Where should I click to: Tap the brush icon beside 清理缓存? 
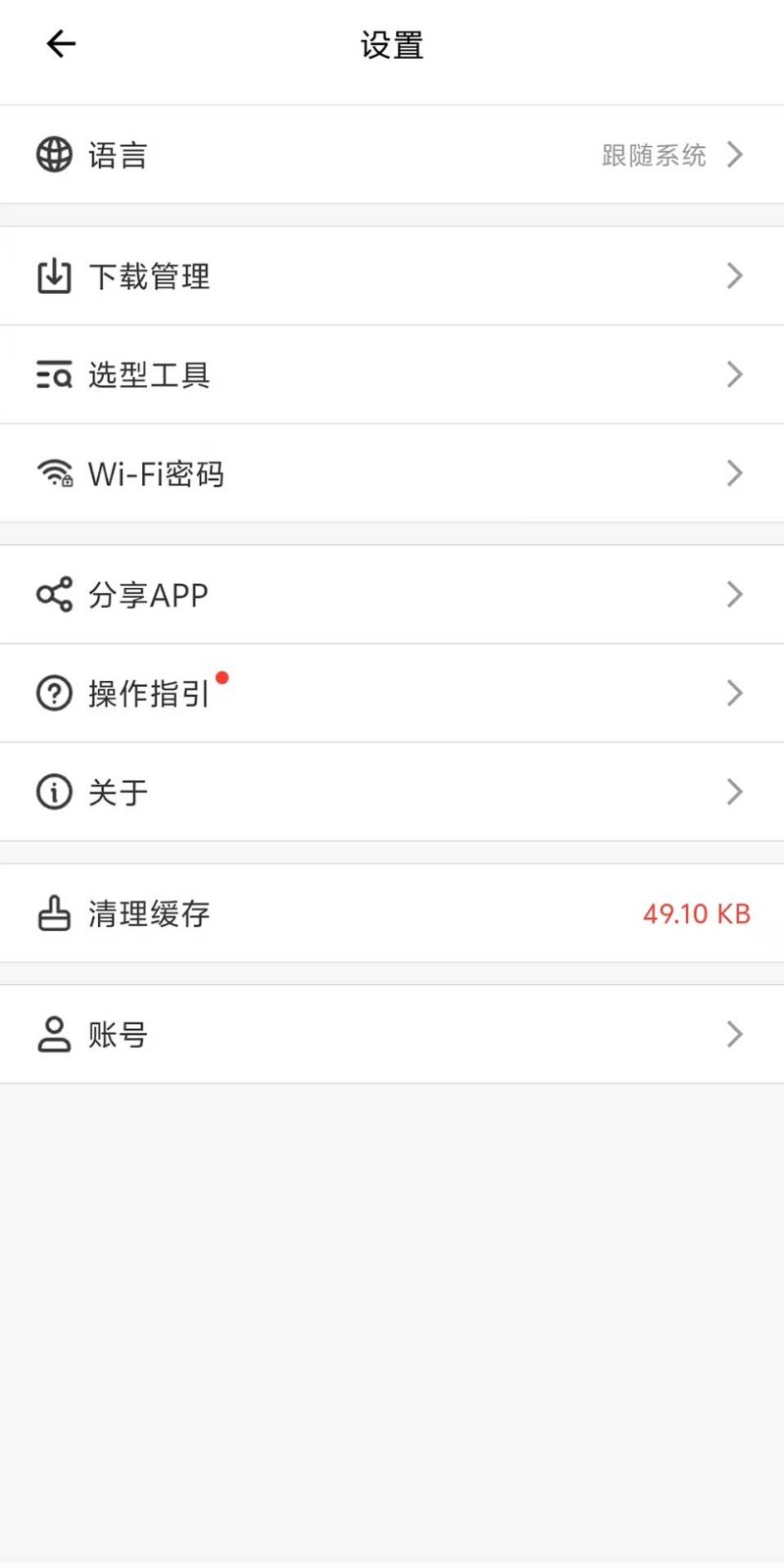point(54,912)
